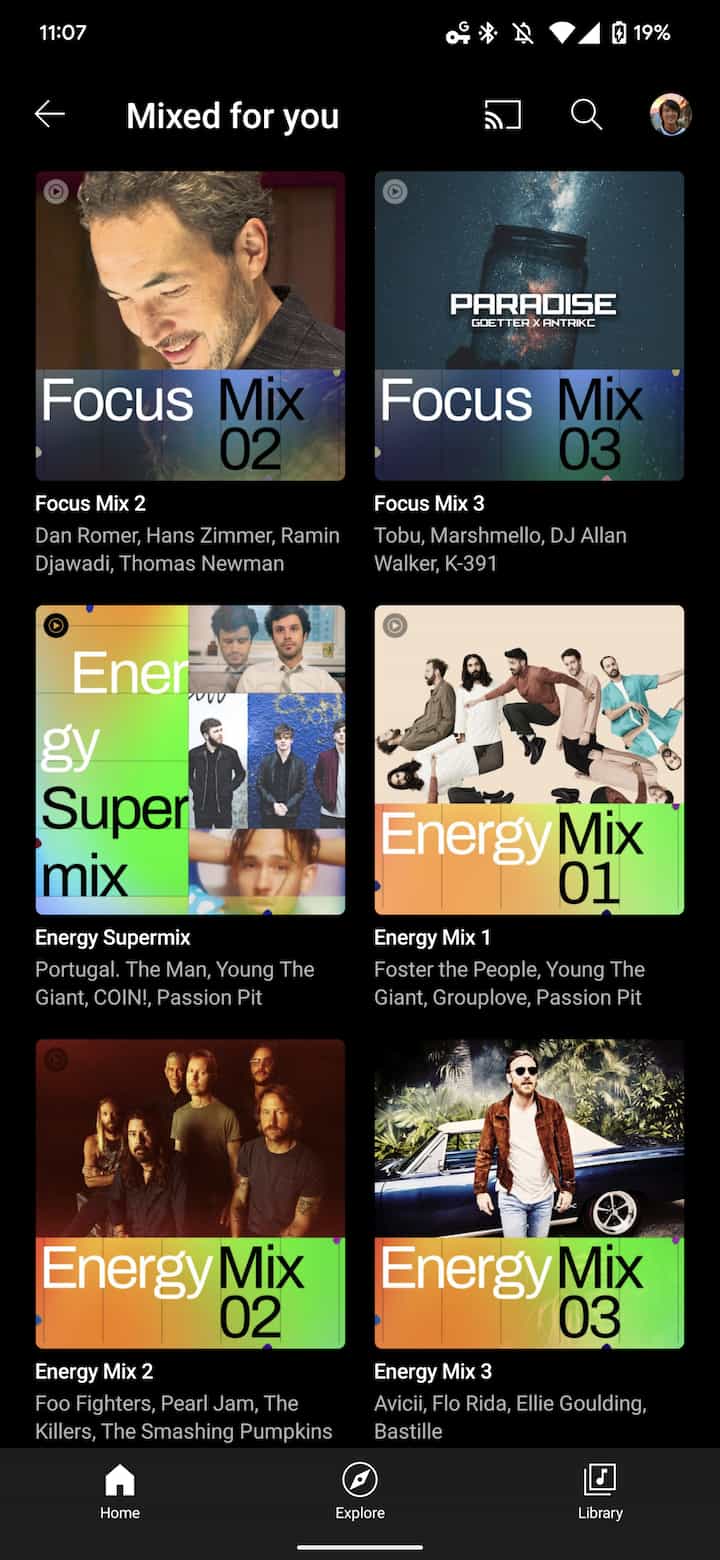Viewport: 720px width, 1560px height.
Task: Open the search icon
Action: [586, 115]
